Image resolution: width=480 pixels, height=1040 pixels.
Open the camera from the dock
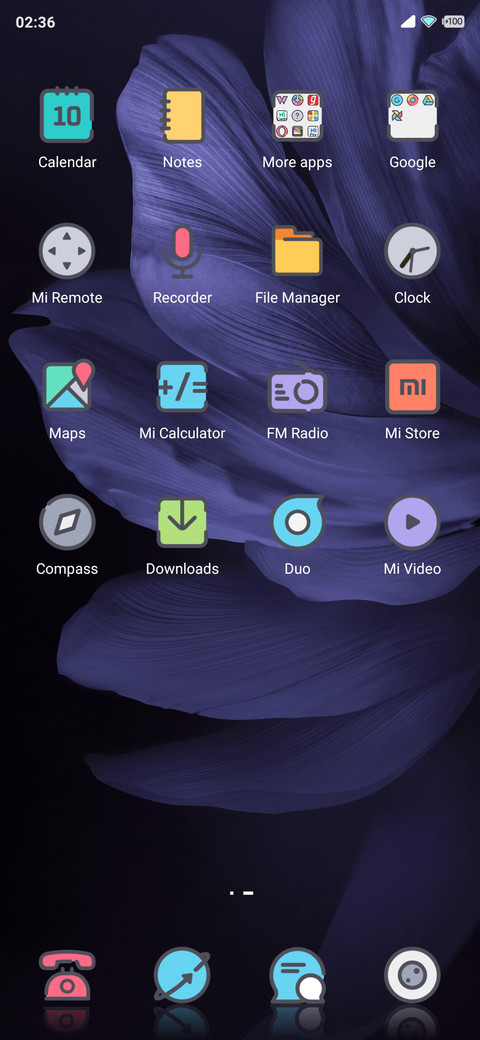412,975
